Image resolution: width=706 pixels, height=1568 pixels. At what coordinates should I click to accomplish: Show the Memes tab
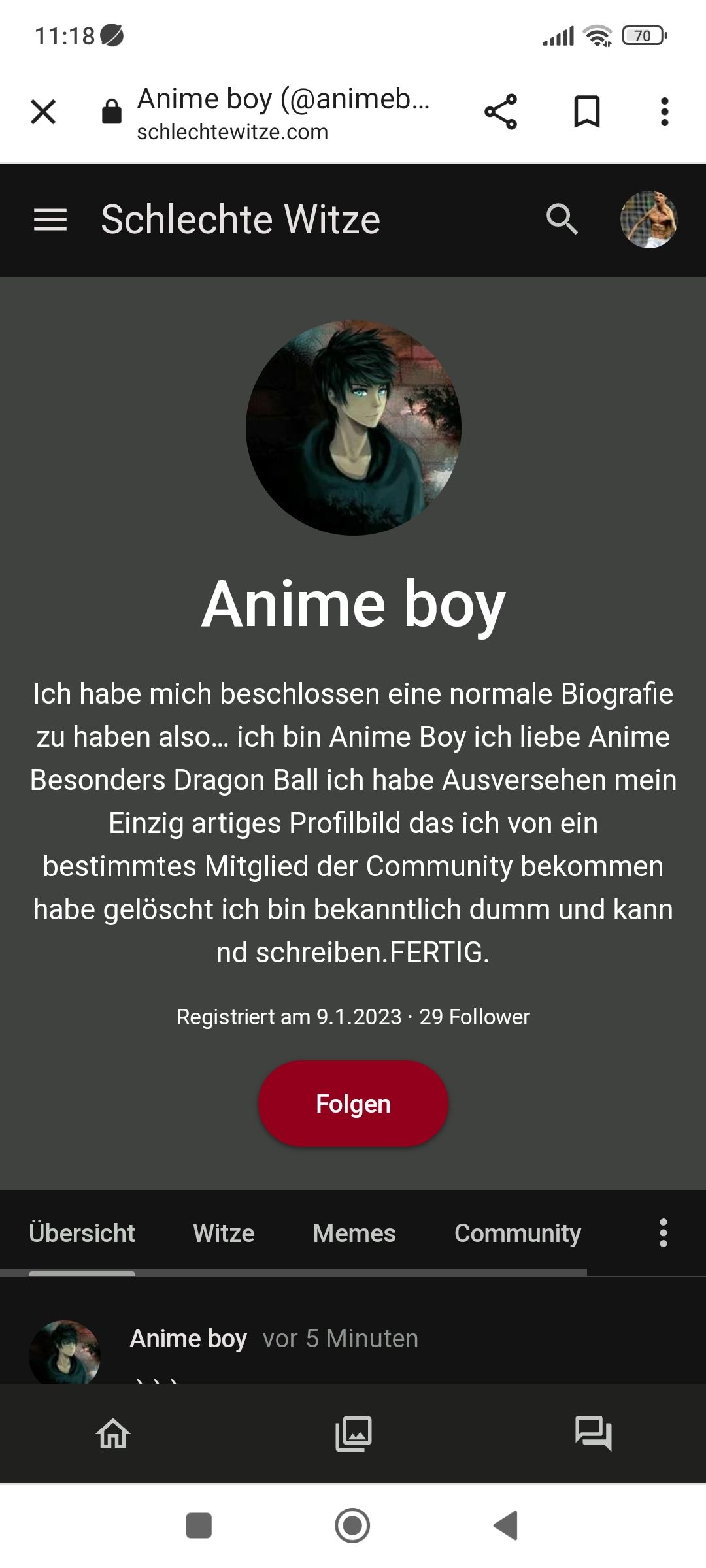click(x=354, y=1233)
